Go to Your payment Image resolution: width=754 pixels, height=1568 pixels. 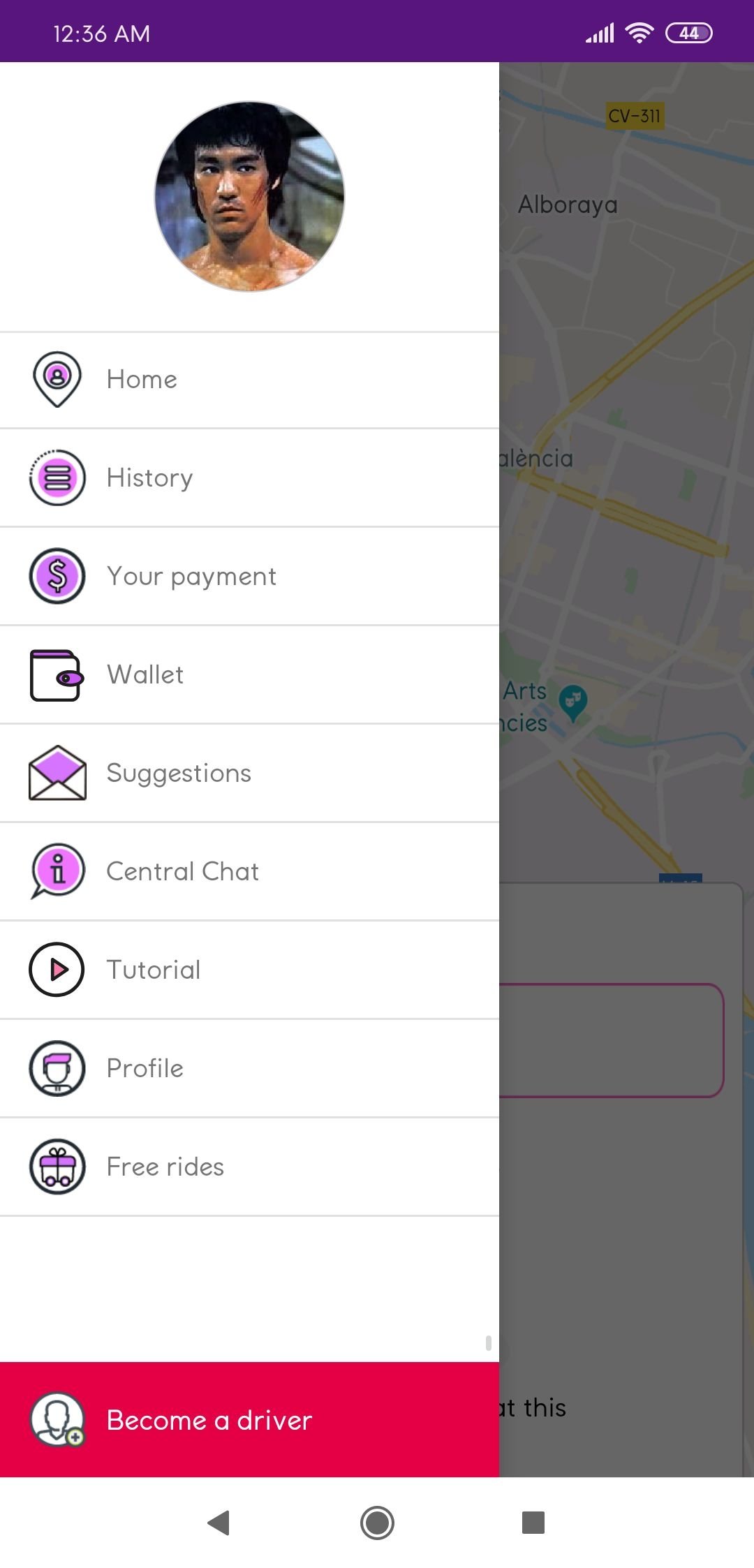pos(249,577)
